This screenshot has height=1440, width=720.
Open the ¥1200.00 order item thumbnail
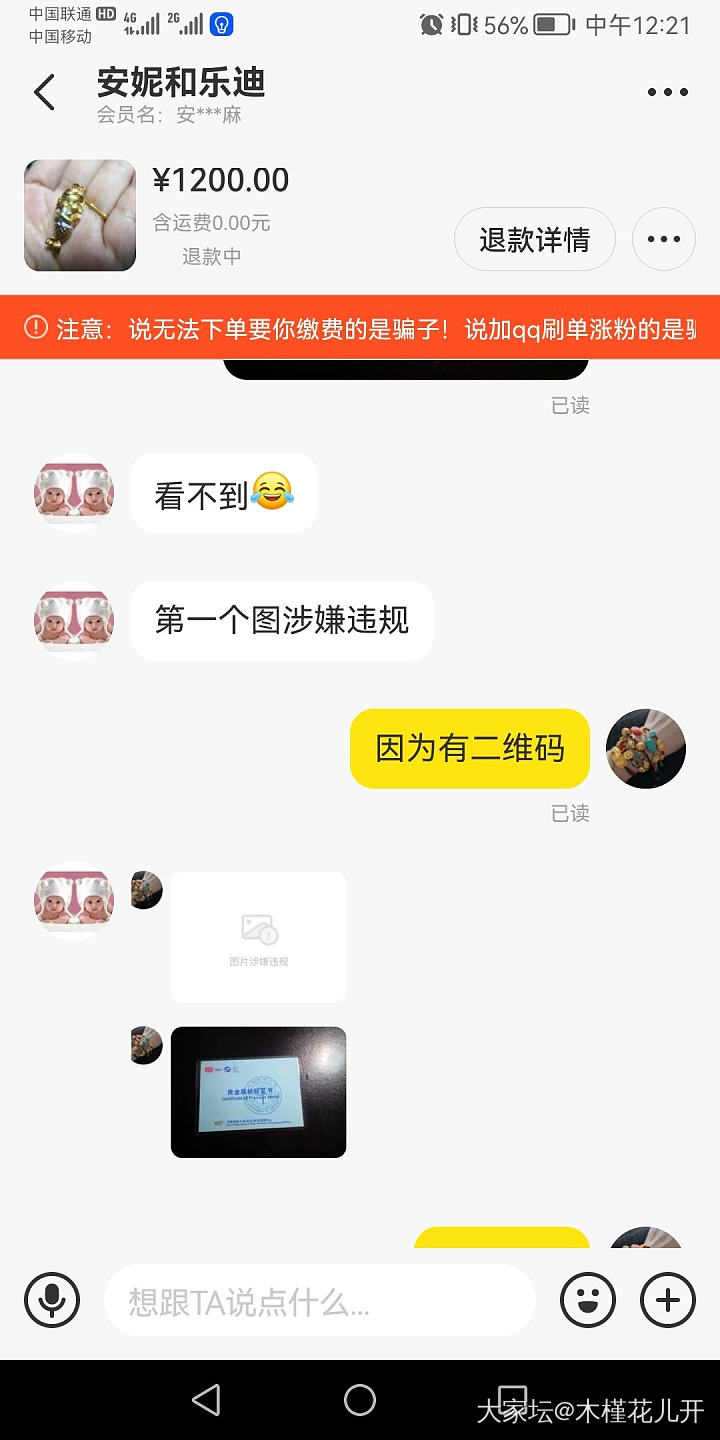coord(80,215)
